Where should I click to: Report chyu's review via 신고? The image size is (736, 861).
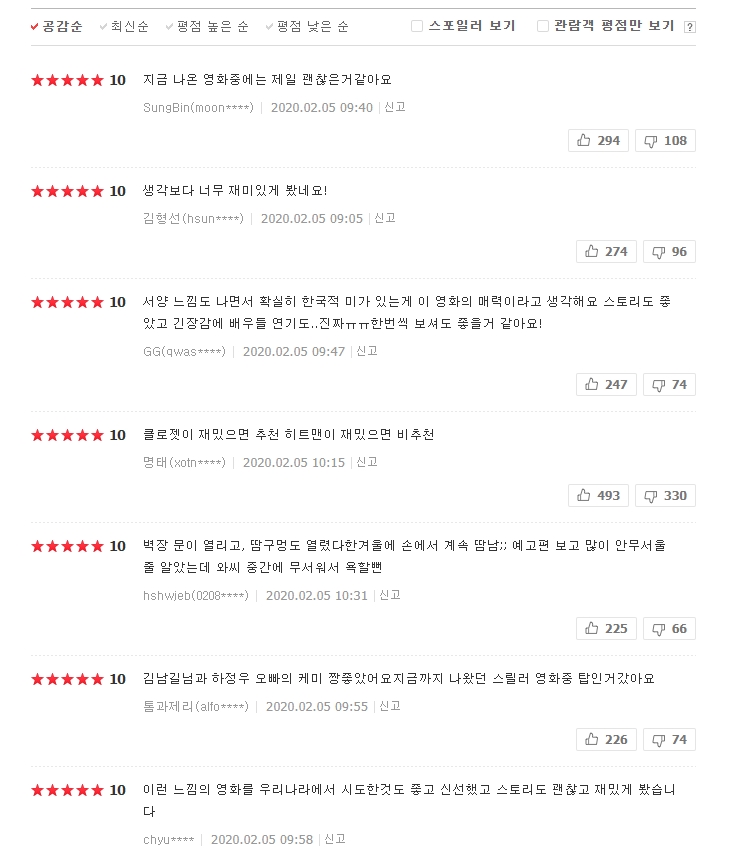tap(335, 839)
